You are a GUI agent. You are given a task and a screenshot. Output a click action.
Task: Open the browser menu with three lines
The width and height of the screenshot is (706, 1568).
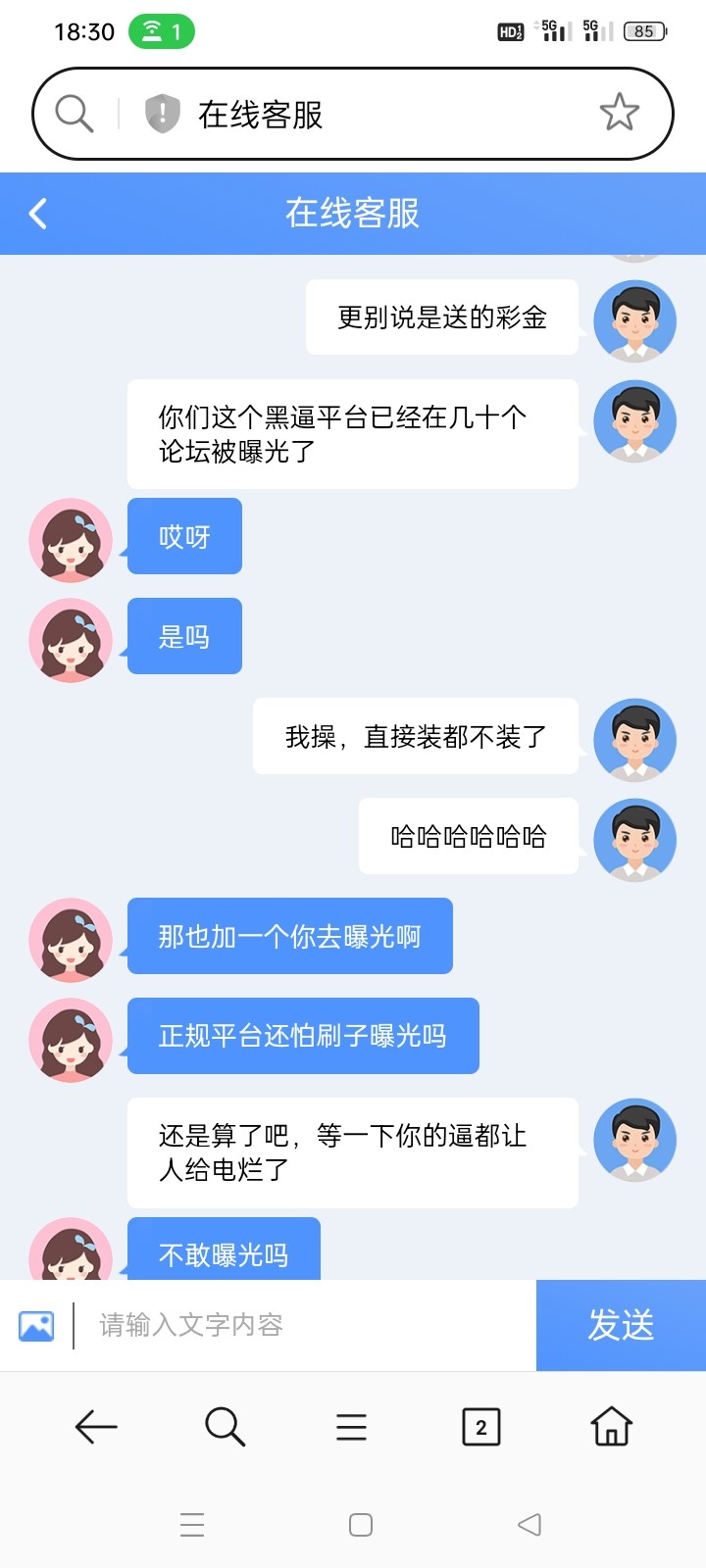(351, 1427)
